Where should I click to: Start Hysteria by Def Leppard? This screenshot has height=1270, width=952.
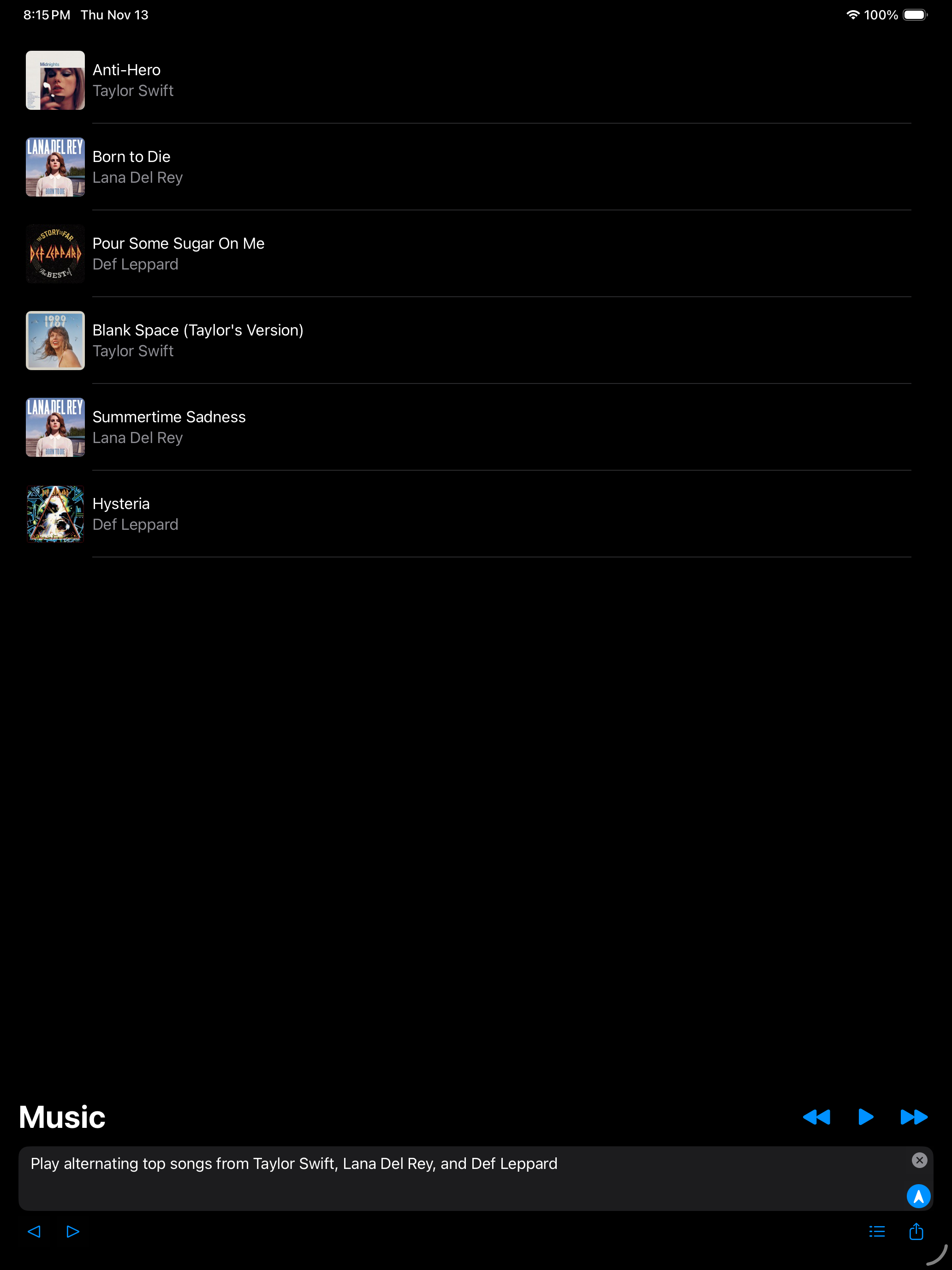pos(121,513)
